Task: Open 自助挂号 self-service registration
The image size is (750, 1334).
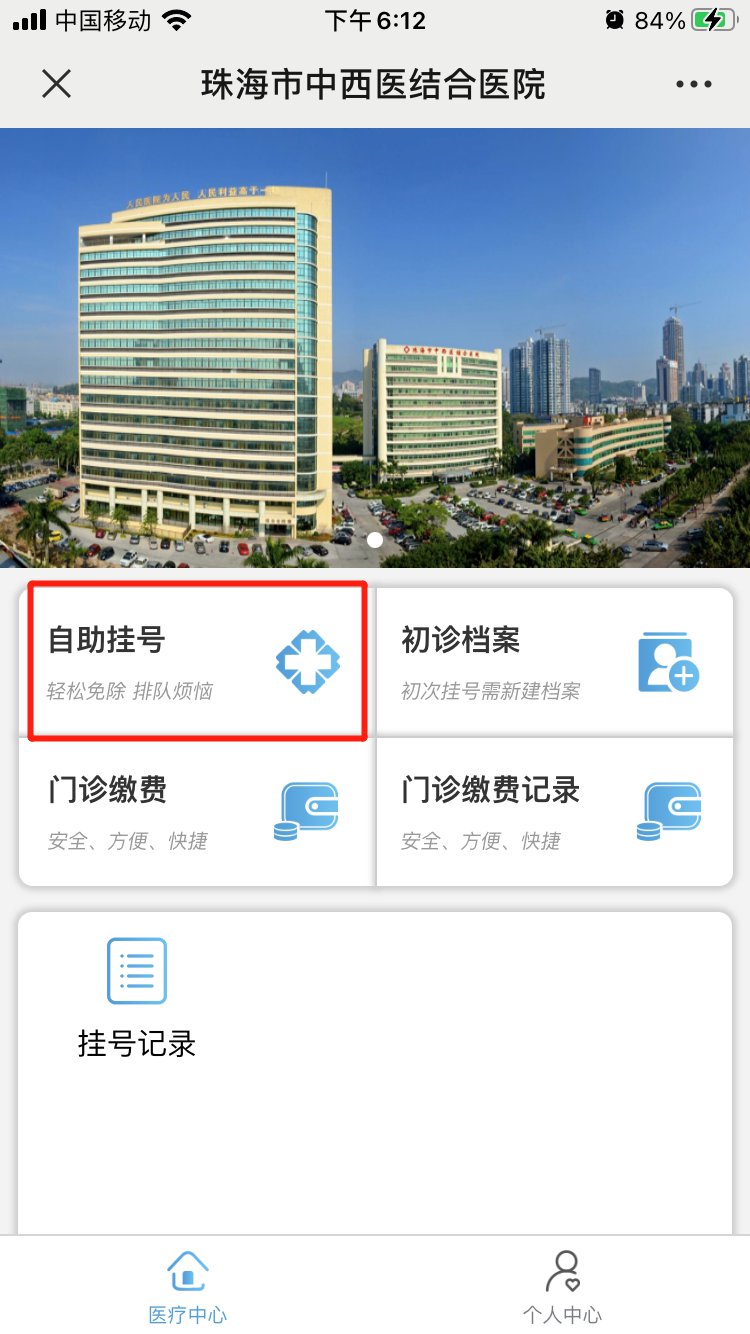Action: pyautogui.click(x=196, y=662)
